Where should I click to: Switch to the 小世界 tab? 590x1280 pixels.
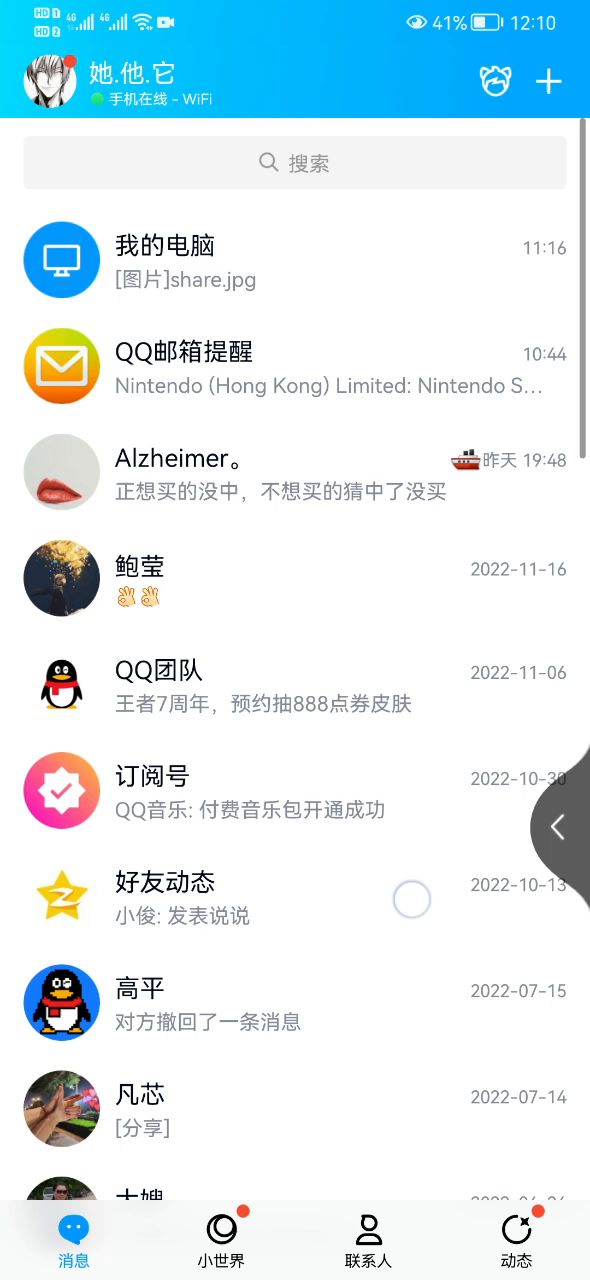pos(221,1240)
